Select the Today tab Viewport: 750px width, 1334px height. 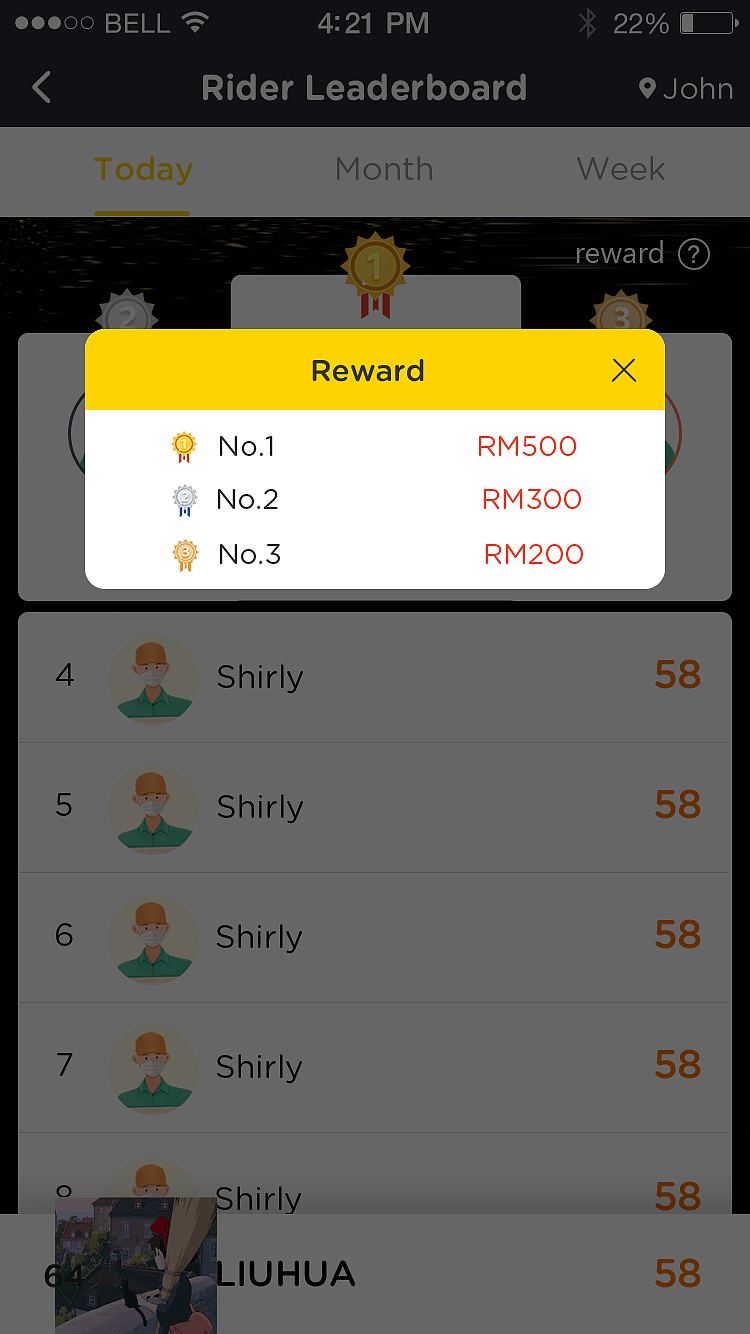(x=143, y=169)
